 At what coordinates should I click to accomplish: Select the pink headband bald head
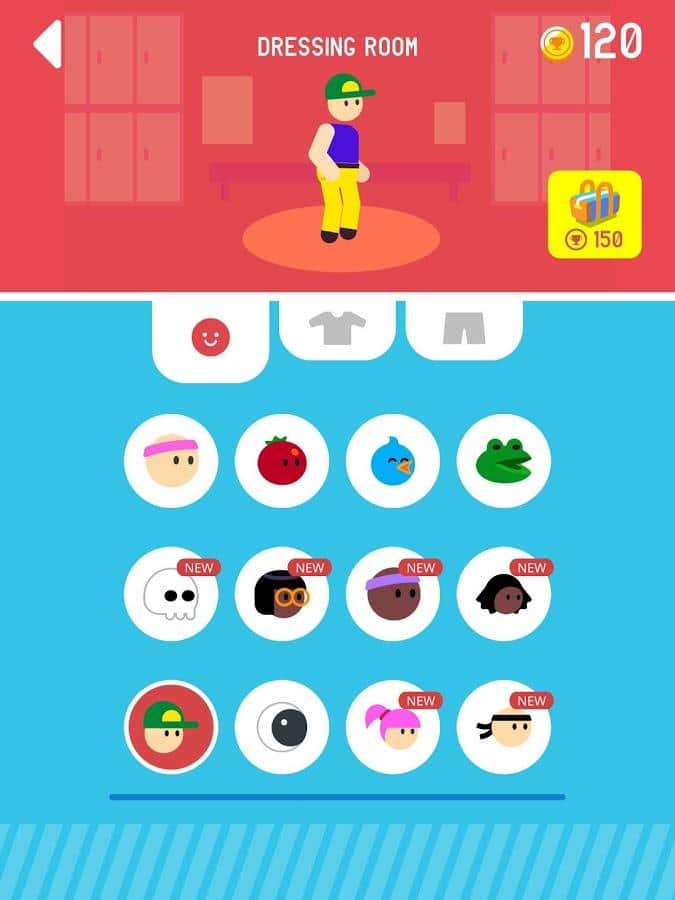(171, 461)
